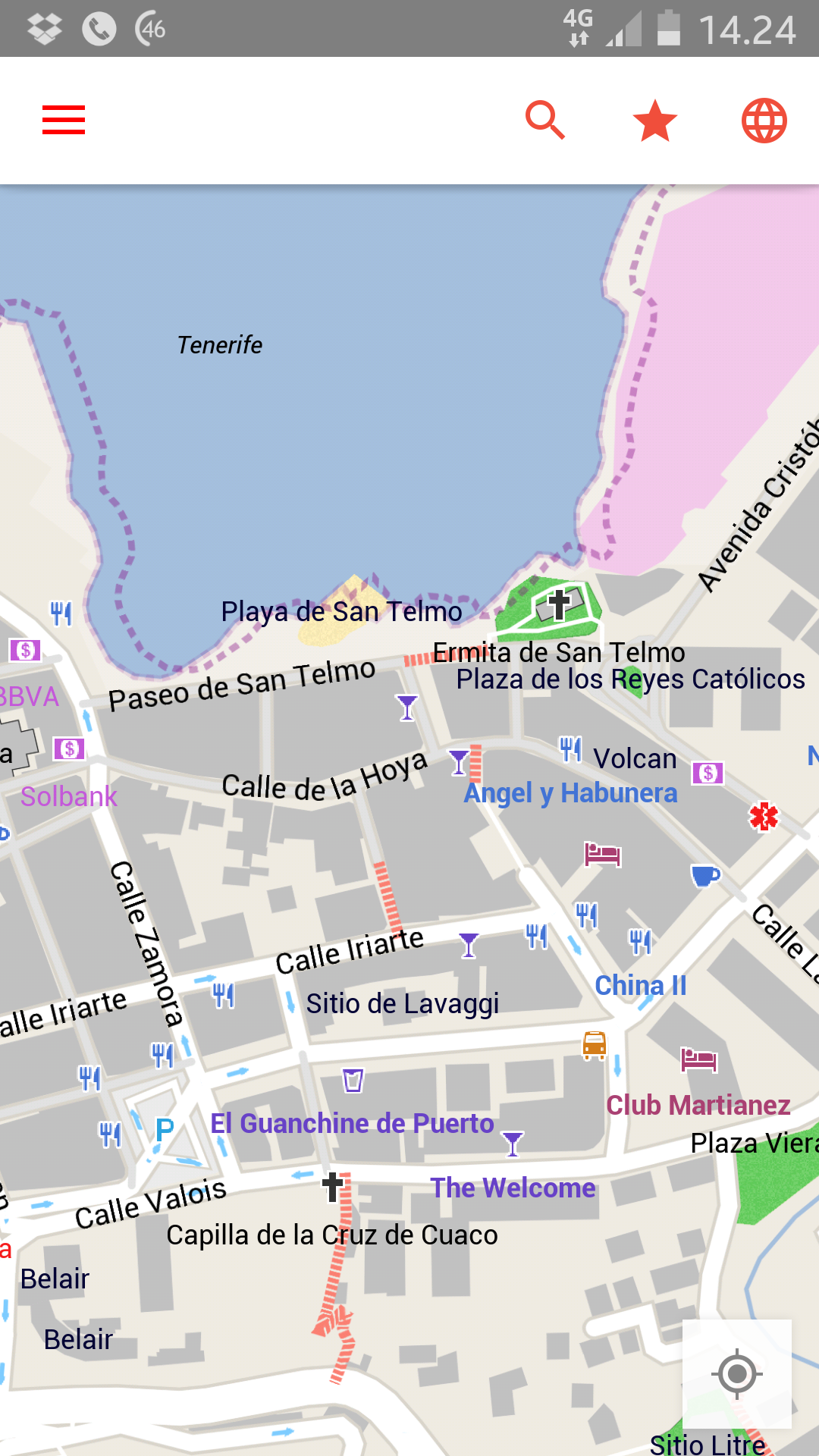Select the parking P marker
Viewport: 819px width, 1456px height.
165,1130
